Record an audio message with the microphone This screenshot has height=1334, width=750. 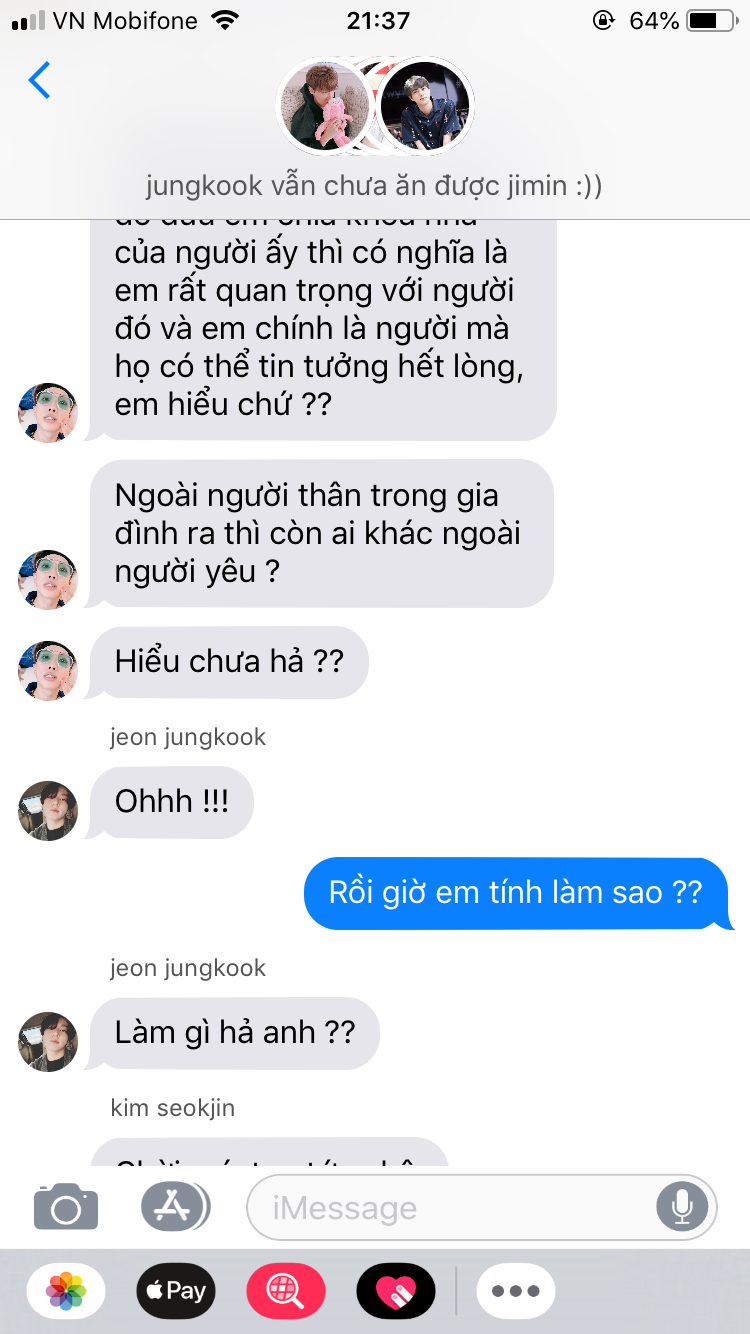click(x=682, y=1208)
